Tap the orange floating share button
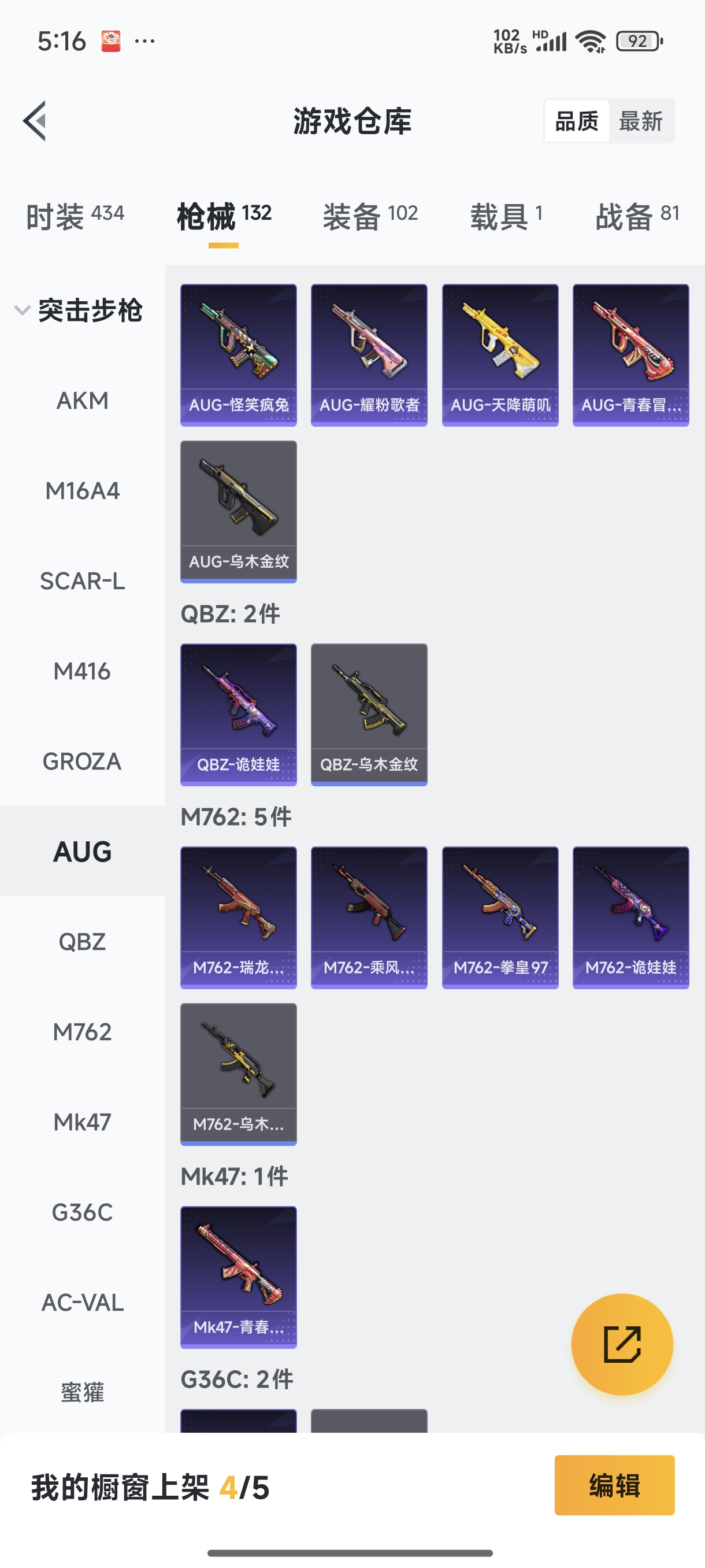Screen dimensions: 705x1568 [x=622, y=1344]
